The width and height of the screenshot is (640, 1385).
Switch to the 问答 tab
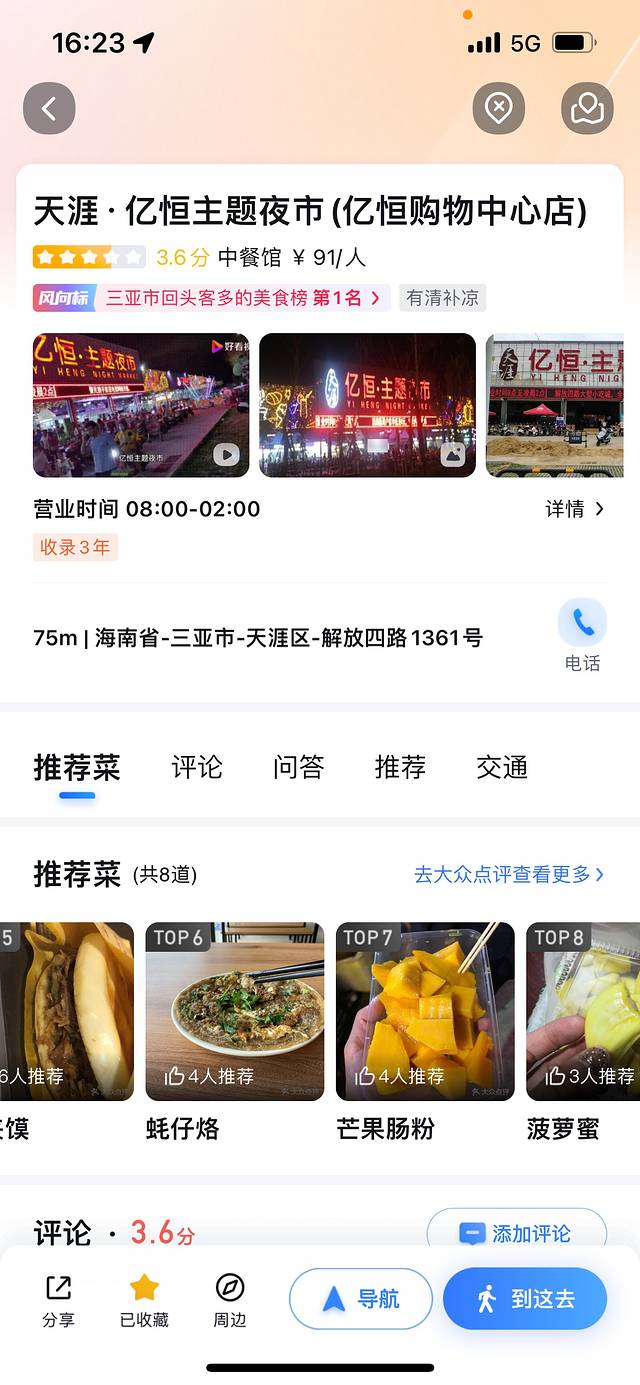[298, 767]
